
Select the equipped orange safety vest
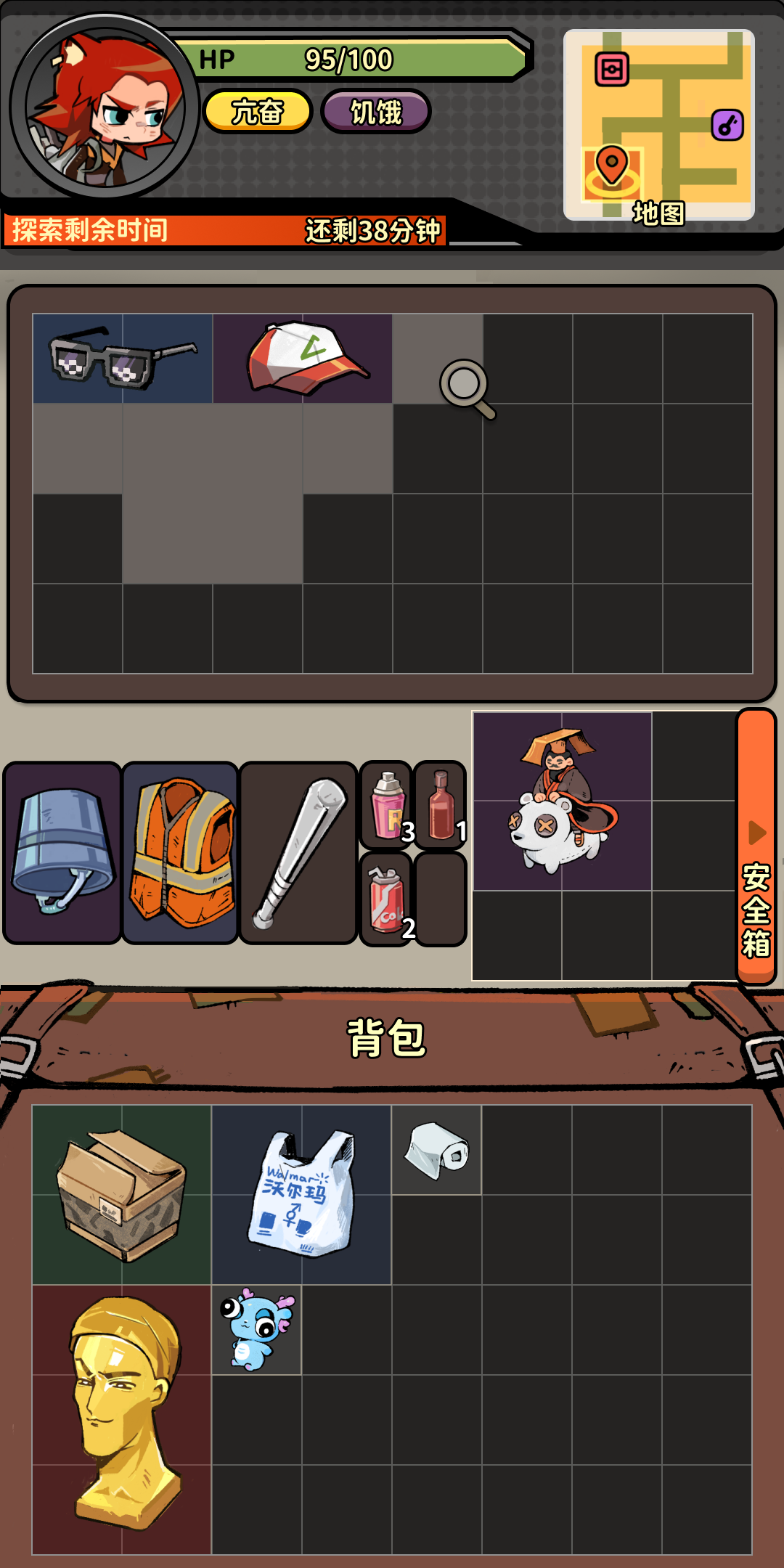pyautogui.click(x=180, y=852)
